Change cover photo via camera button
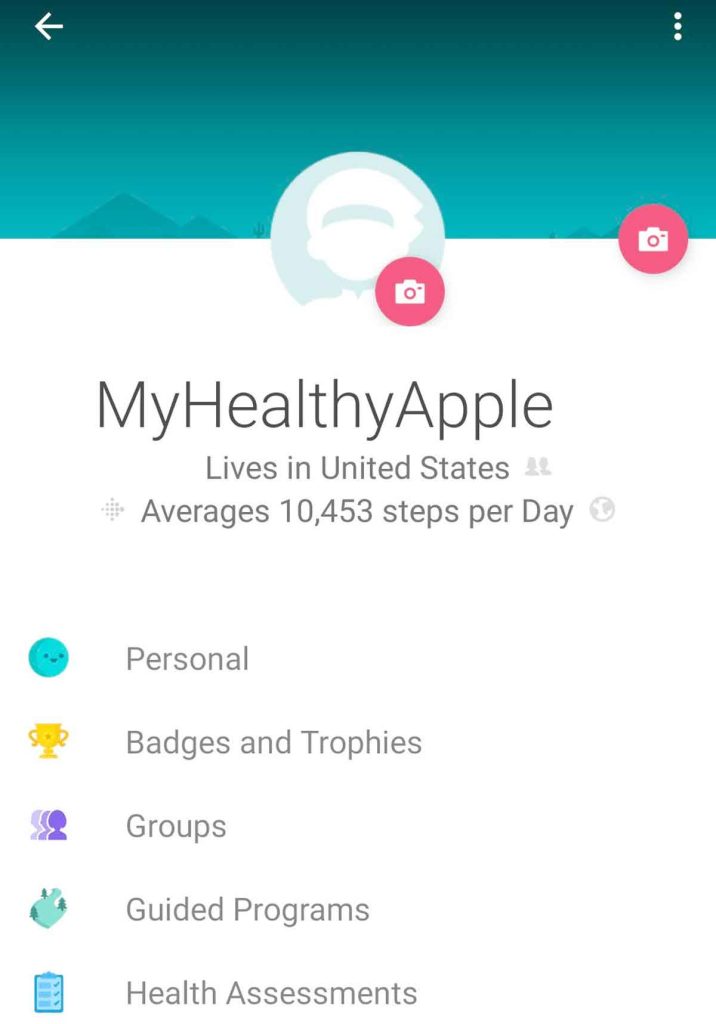716x1024 pixels. (x=653, y=239)
